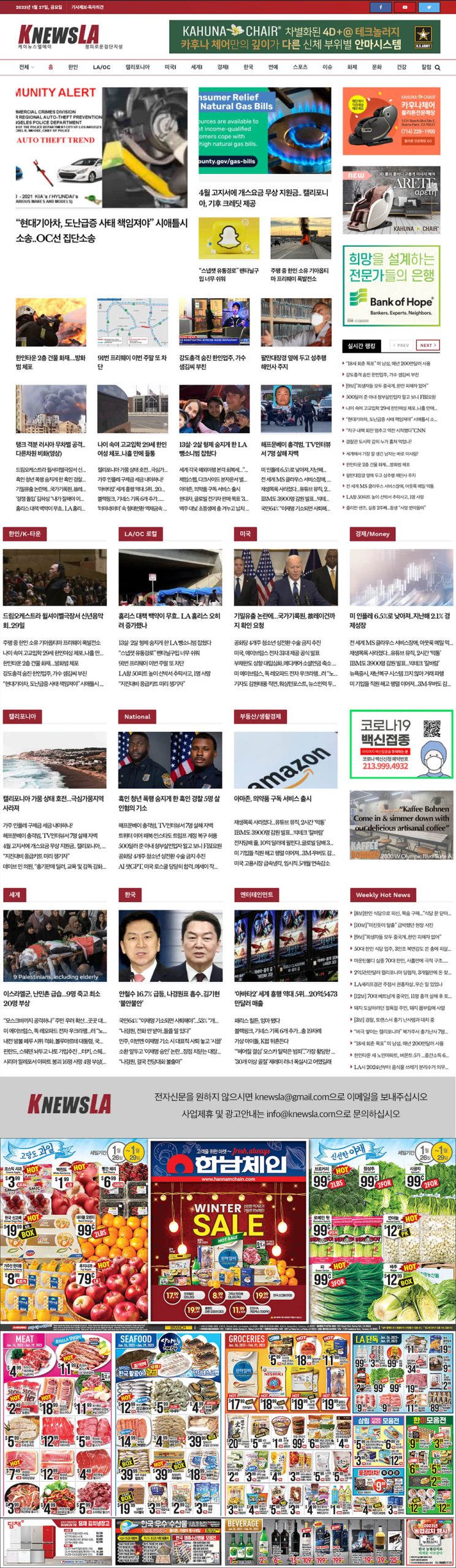Open the search magnifier icon
The width and height of the screenshot is (456, 1568).
tap(438, 67)
